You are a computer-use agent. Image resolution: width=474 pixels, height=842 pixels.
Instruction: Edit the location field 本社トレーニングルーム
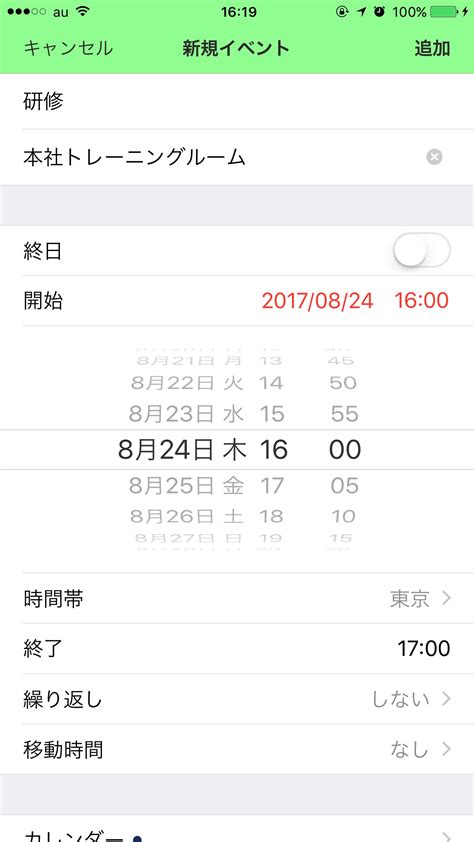pyautogui.click(x=215, y=157)
